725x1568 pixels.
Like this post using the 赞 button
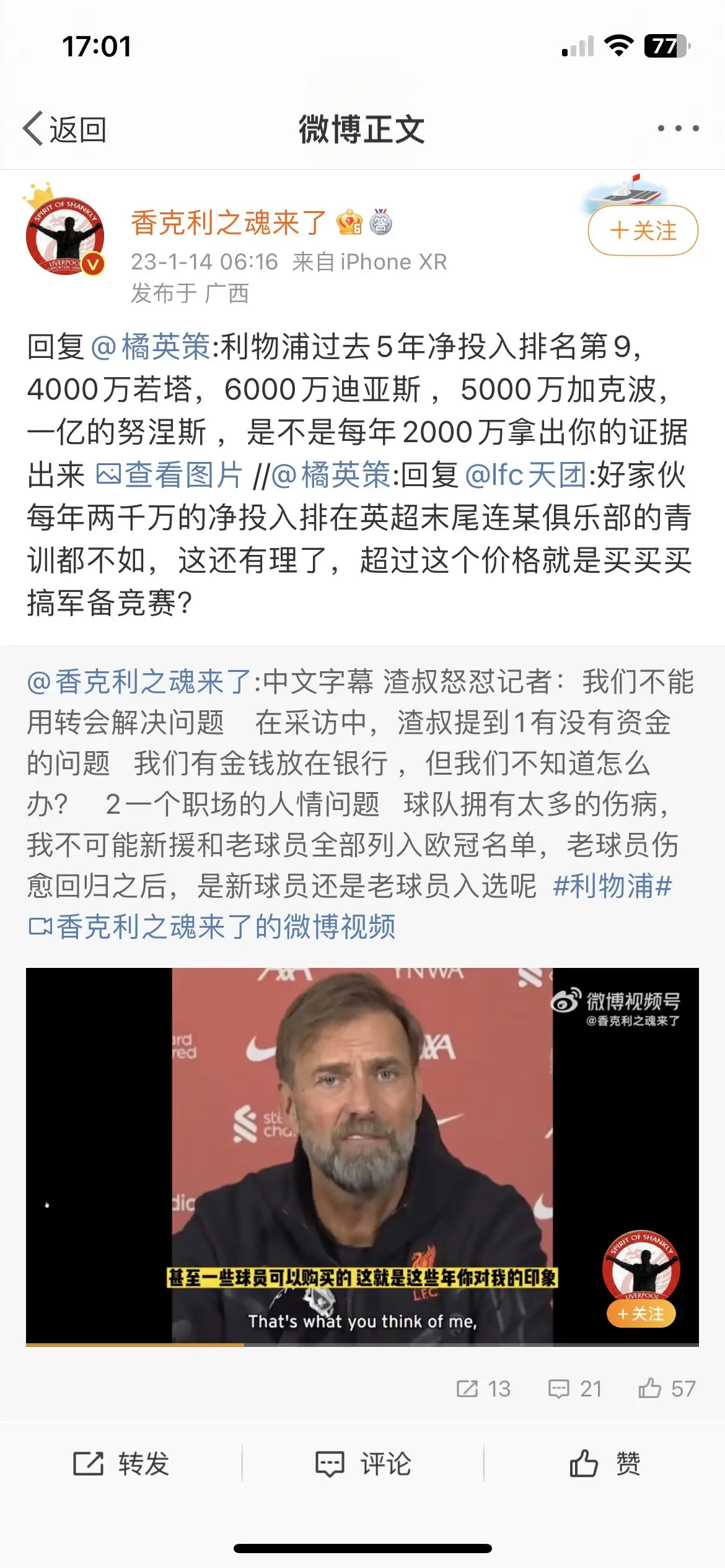(x=605, y=1463)
